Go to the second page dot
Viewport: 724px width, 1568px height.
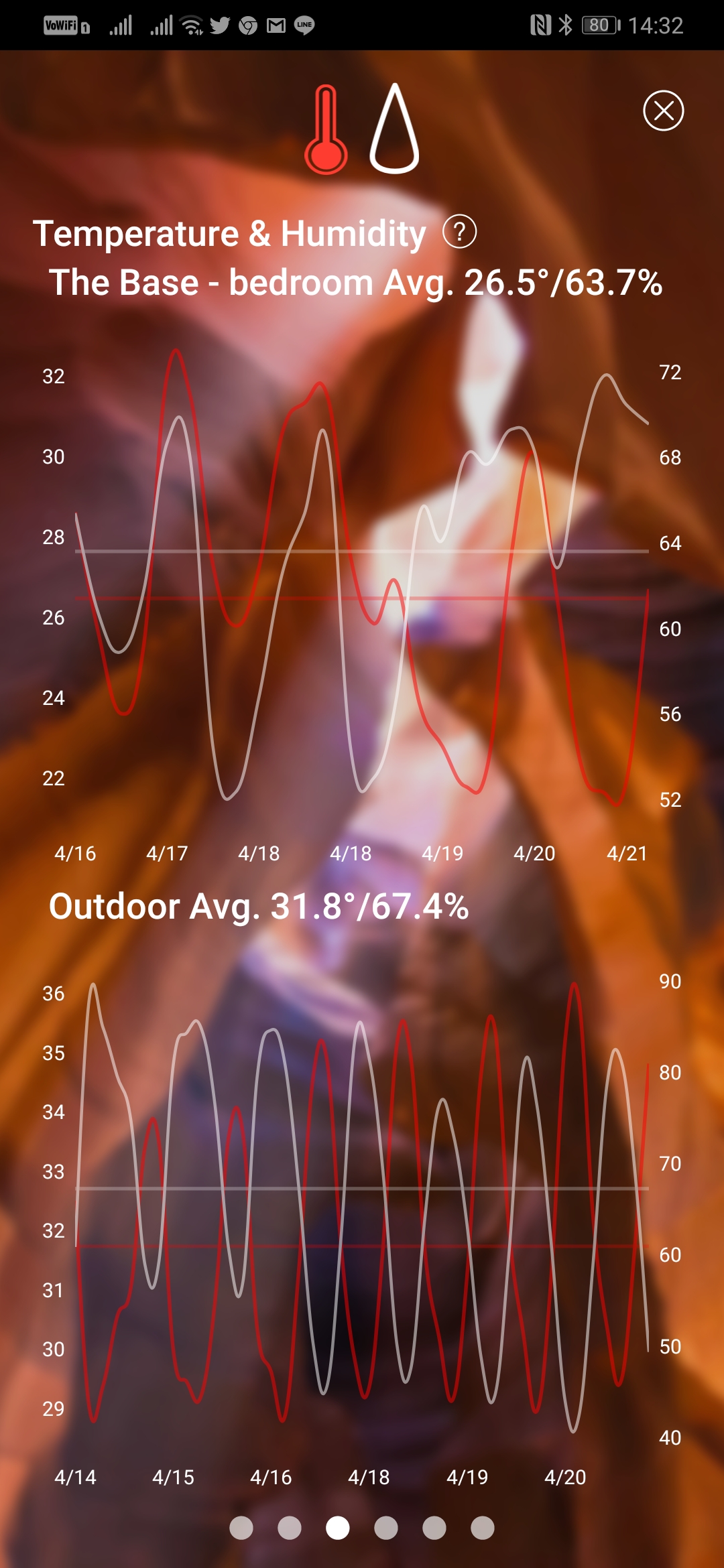click(x=290, y=1528)
